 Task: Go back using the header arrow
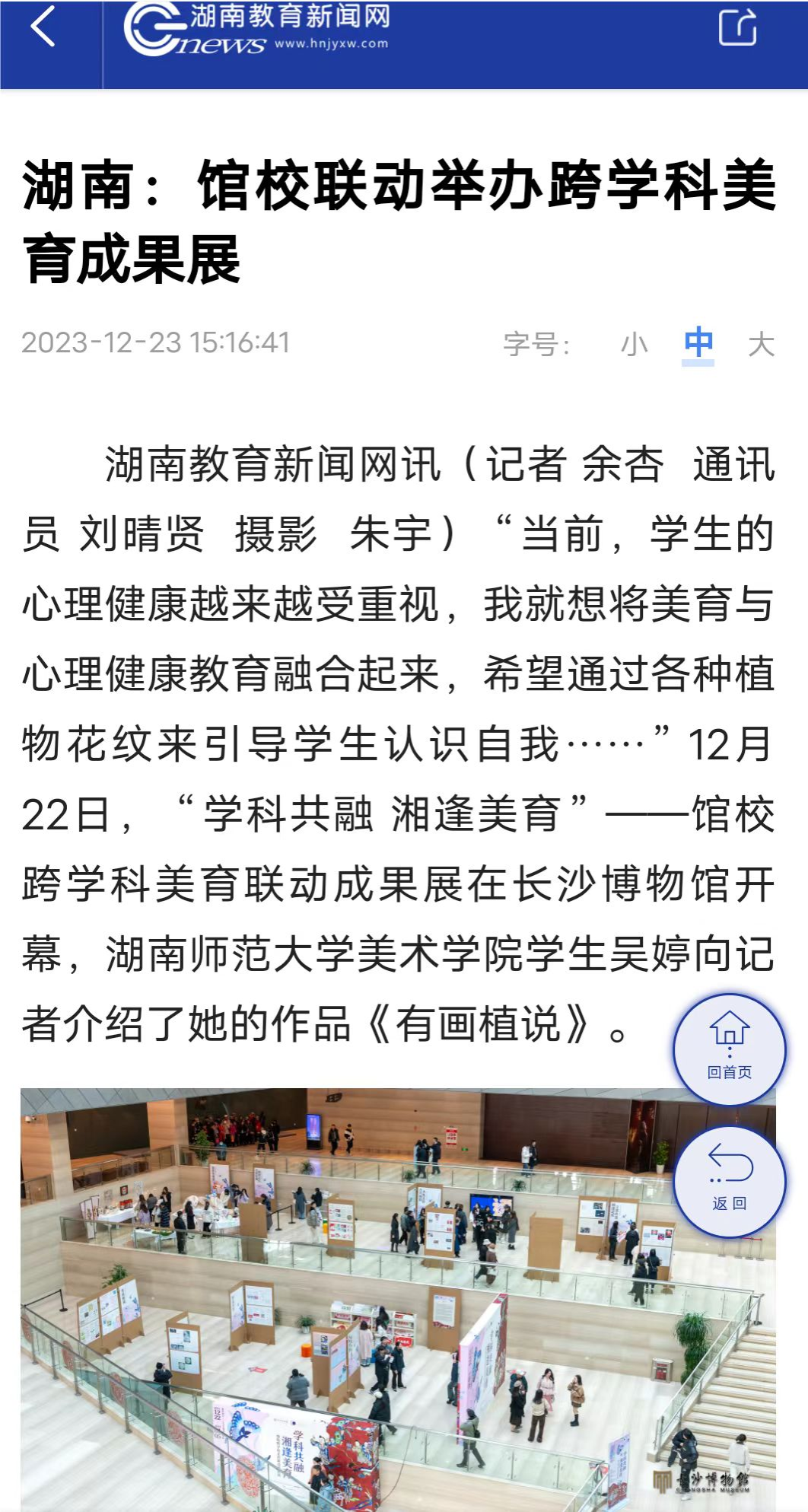click(43, 27)
